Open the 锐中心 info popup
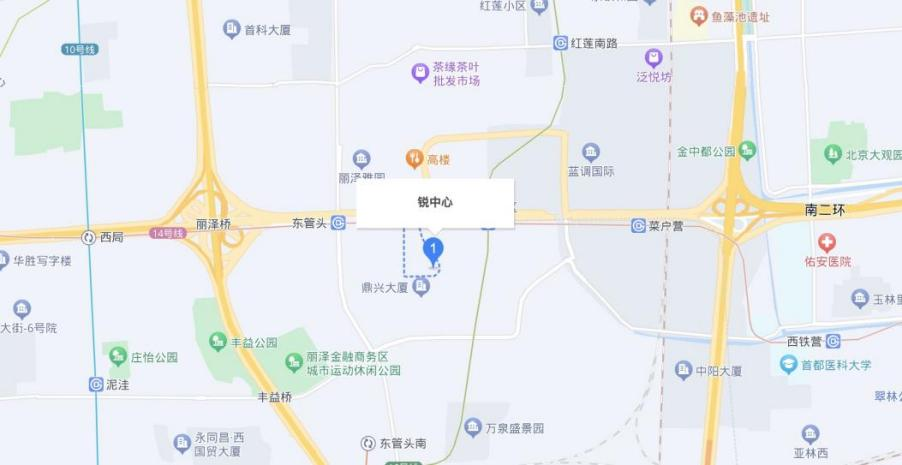 coord(435,203)
